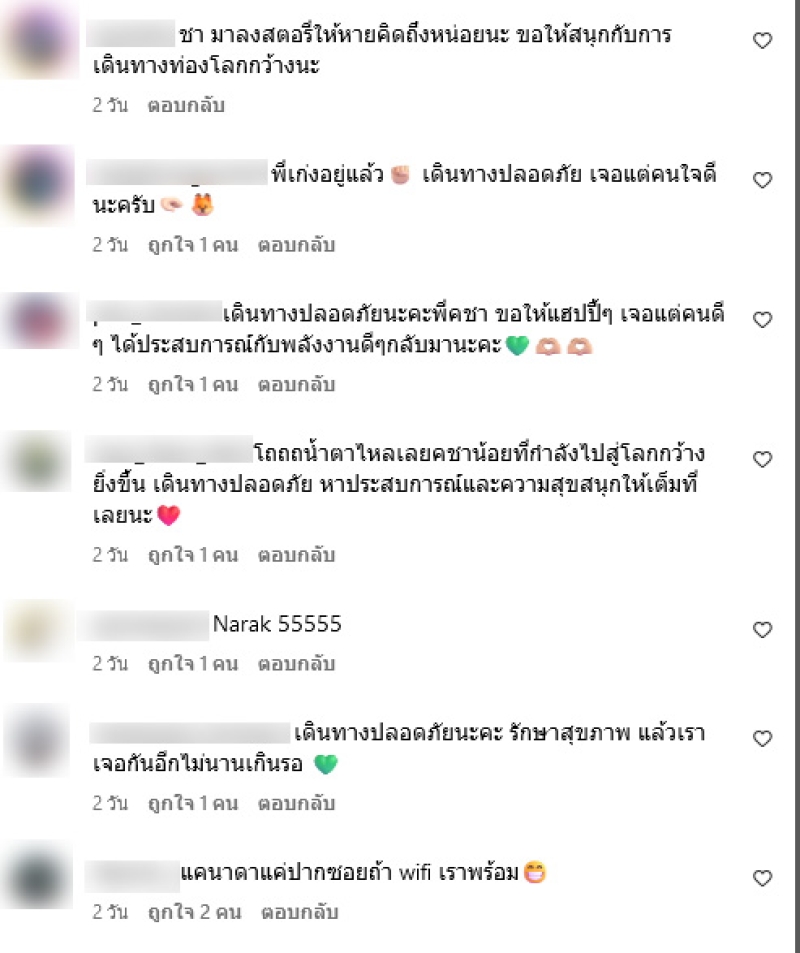Open the profile picture beside "Narak 55555"
800x953 pixels.
click(38, 632)
